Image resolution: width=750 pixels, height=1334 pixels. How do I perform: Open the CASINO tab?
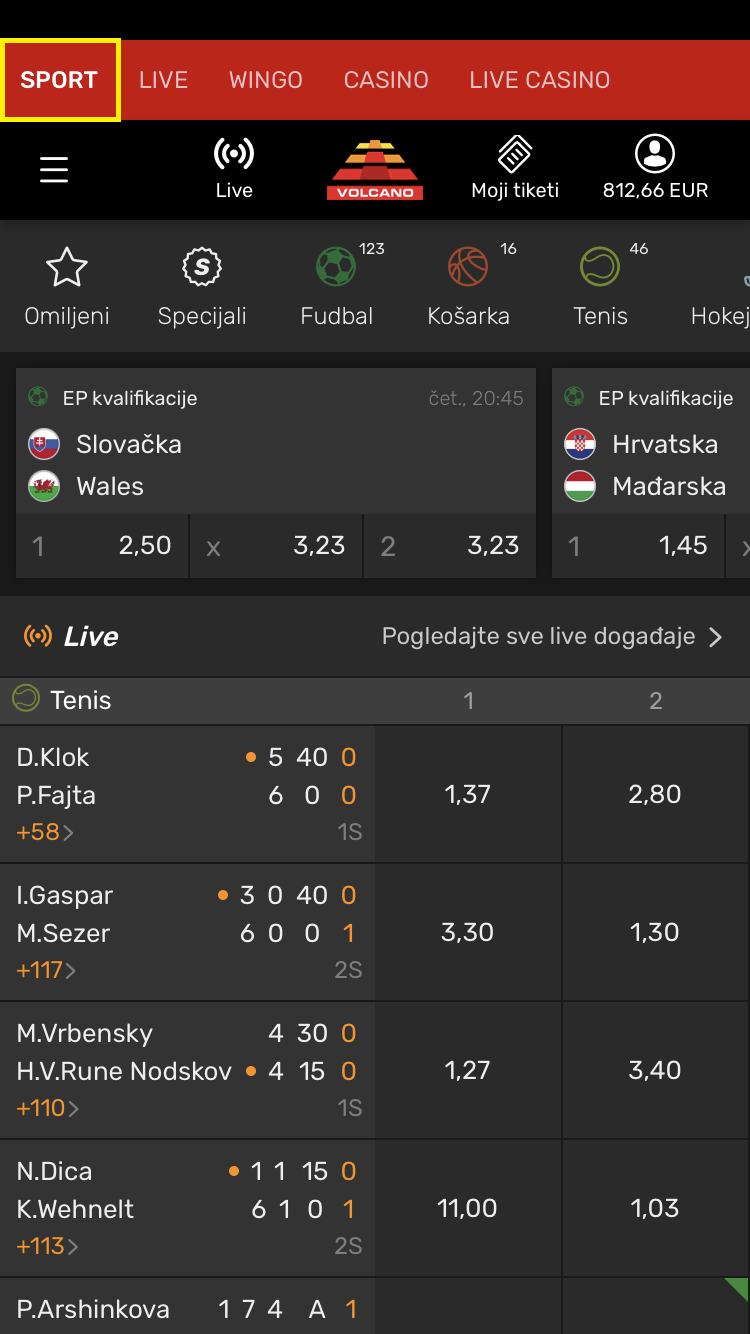click(386, 80)
